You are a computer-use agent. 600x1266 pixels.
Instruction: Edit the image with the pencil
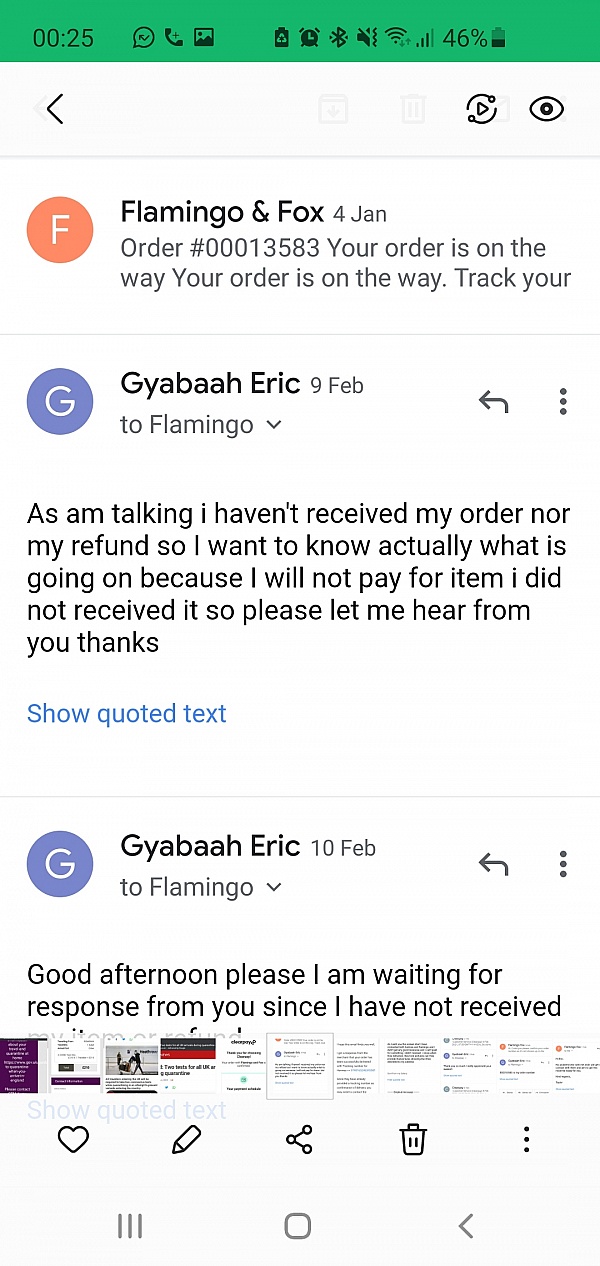tap(186, 1139)
